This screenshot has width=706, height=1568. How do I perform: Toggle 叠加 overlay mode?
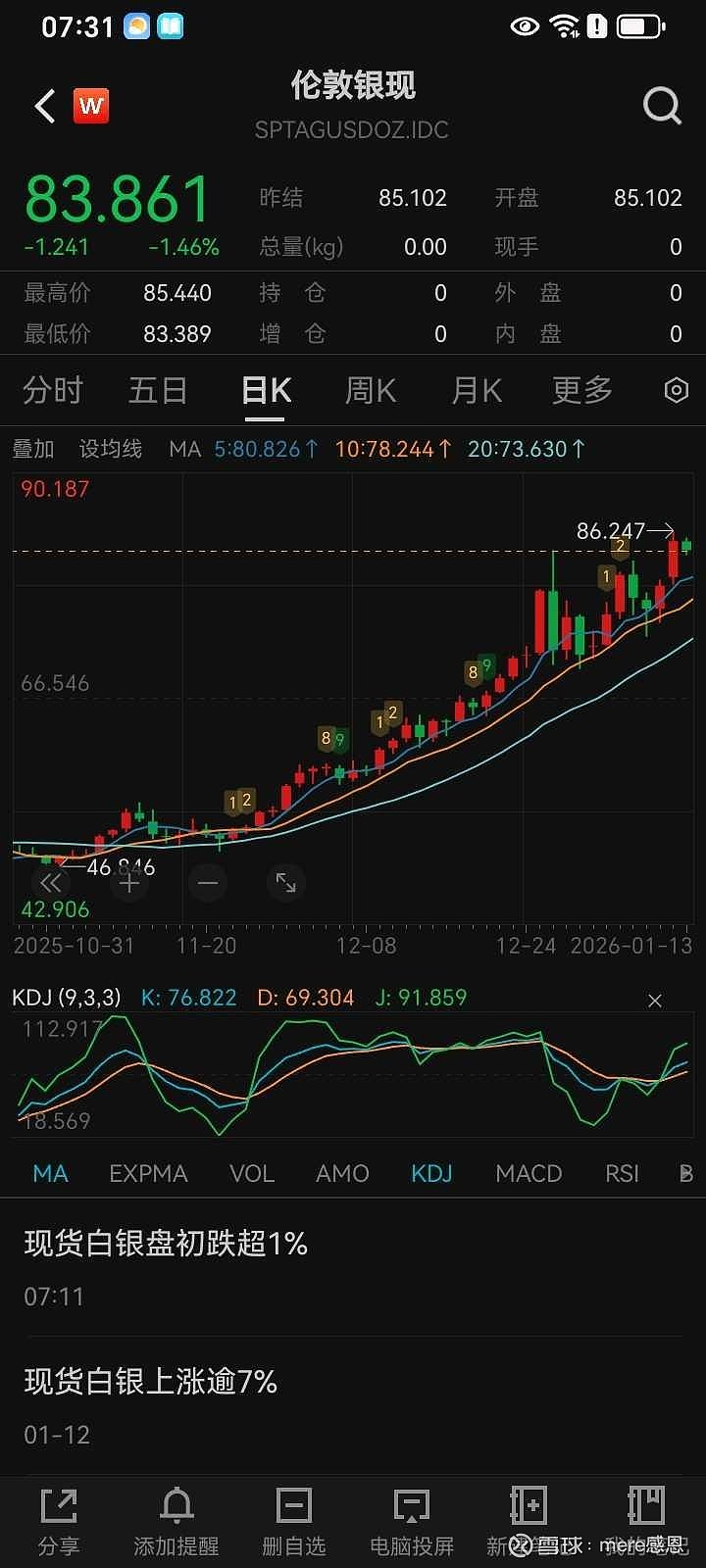[x=37, y=449]
